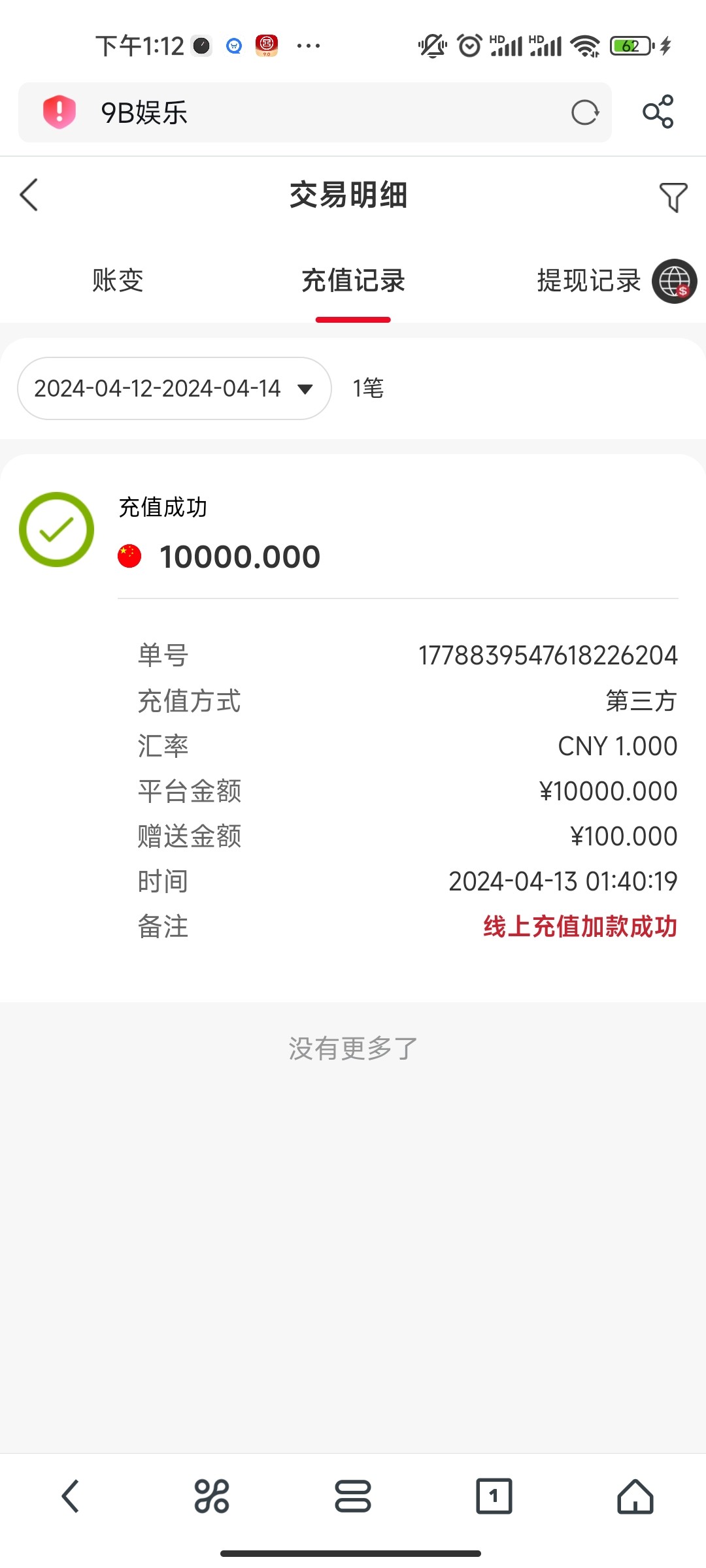Tap the 9B娱乐 address bar field

[x=314, y=112]
